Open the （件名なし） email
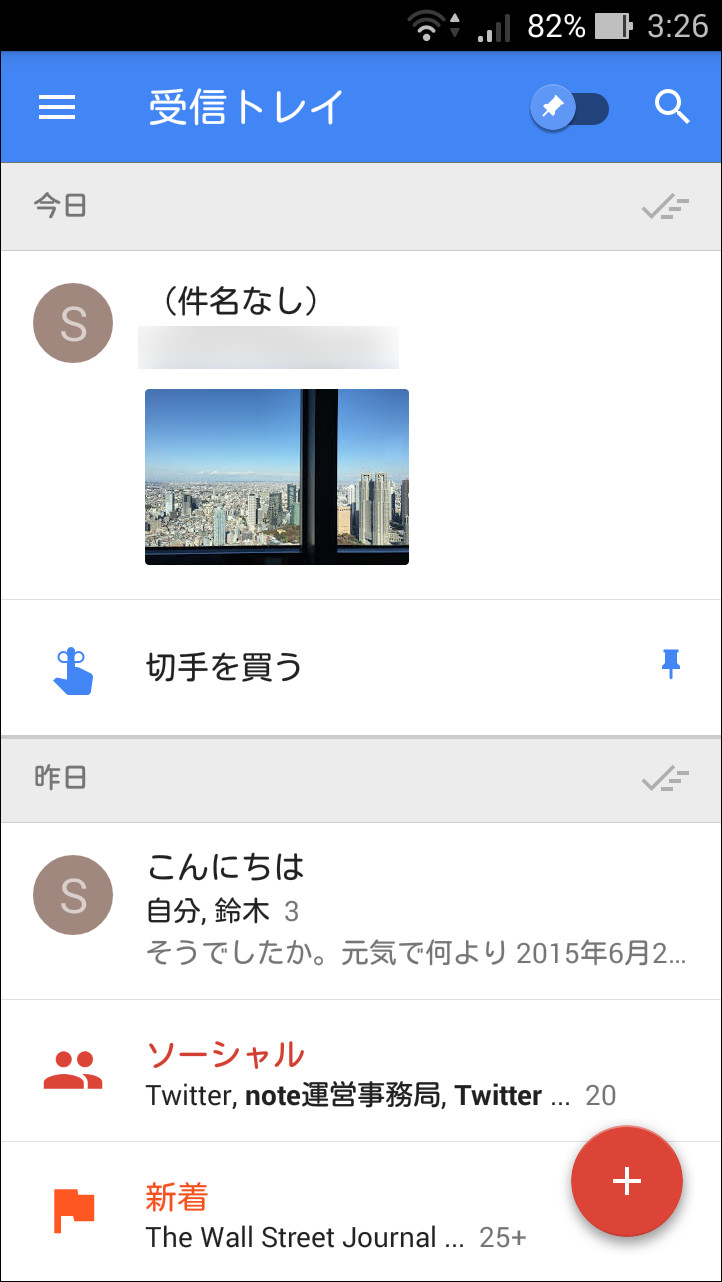Viewport: 722px width, 1282px height. click(300, 302)
